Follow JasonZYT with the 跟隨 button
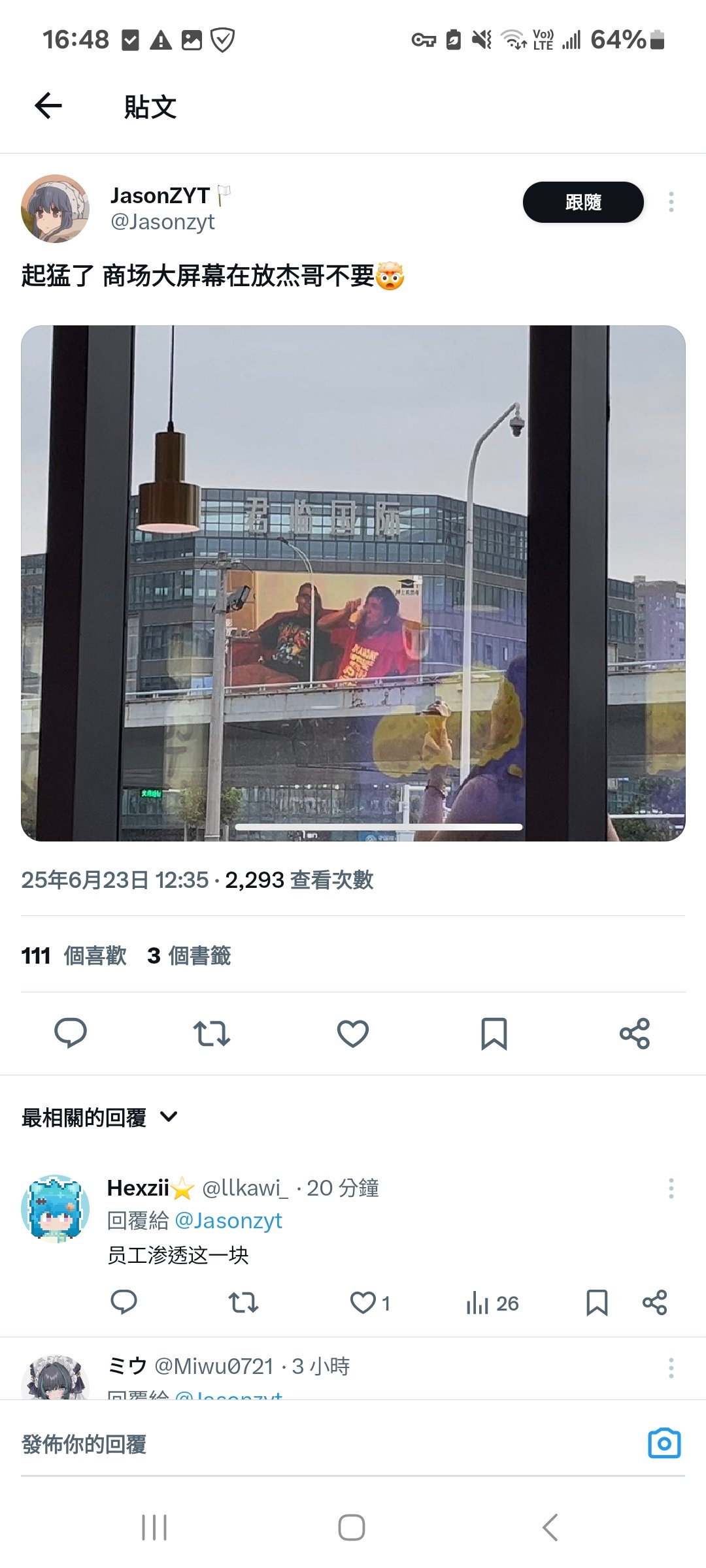 point(583,203)
